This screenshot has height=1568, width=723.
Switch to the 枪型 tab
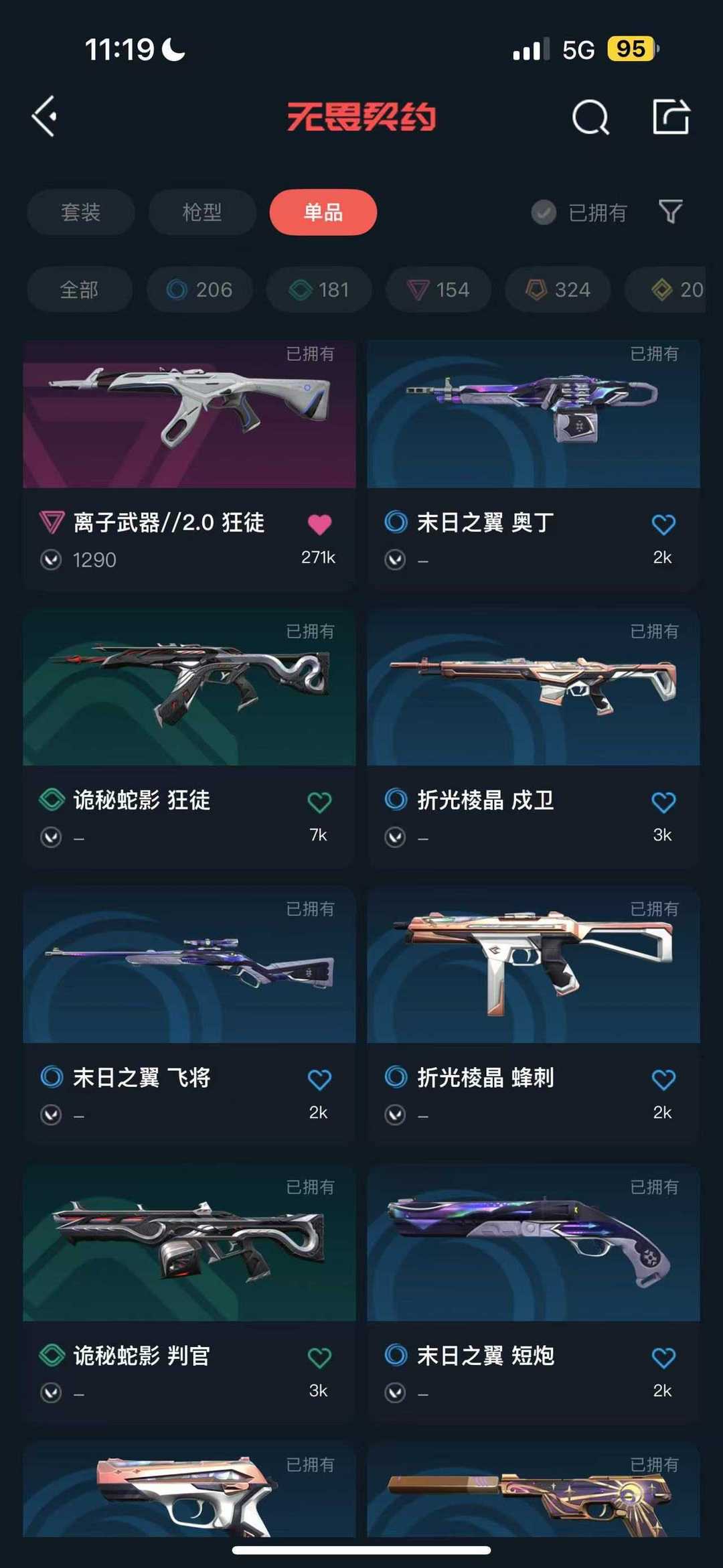pyautogui.click(x=202, y=212)
